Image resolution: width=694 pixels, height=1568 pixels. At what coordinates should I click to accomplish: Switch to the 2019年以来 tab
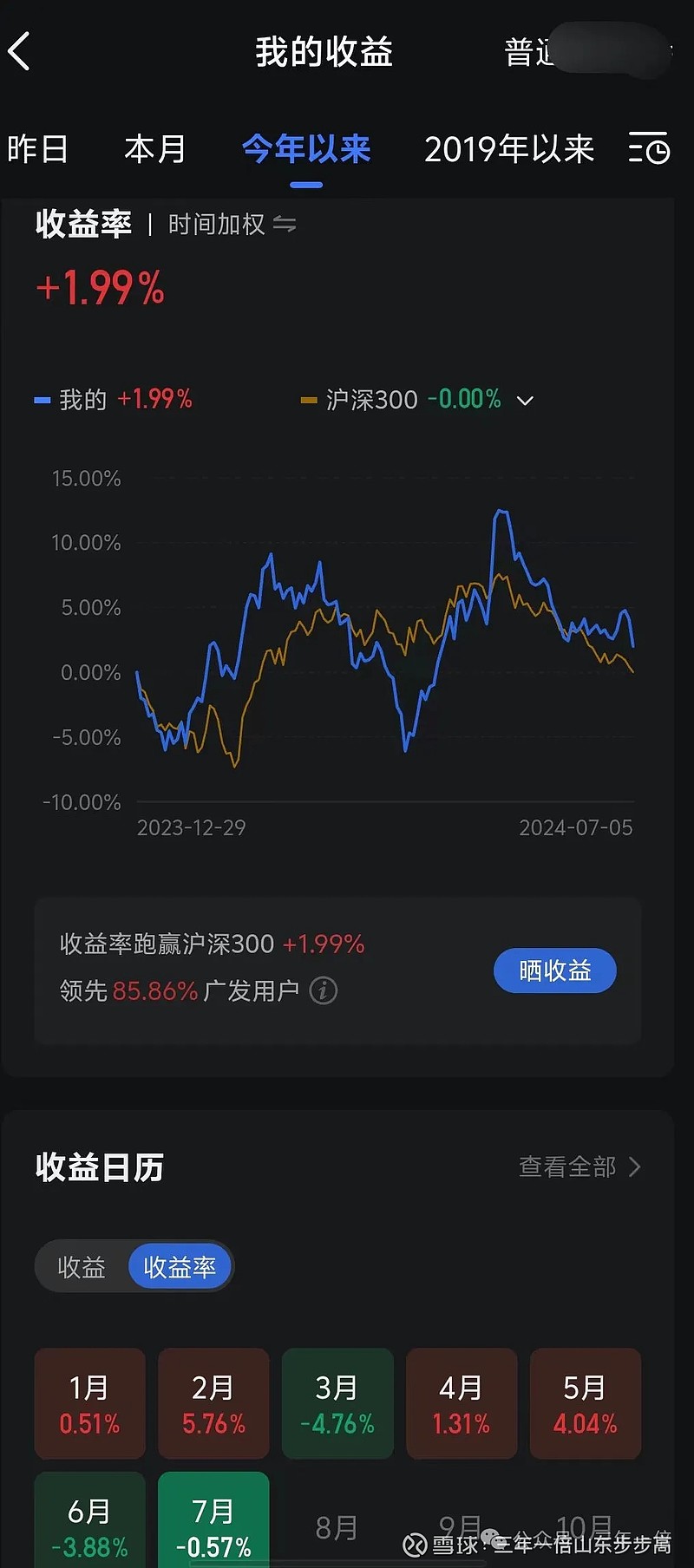(x=509, y=149)
